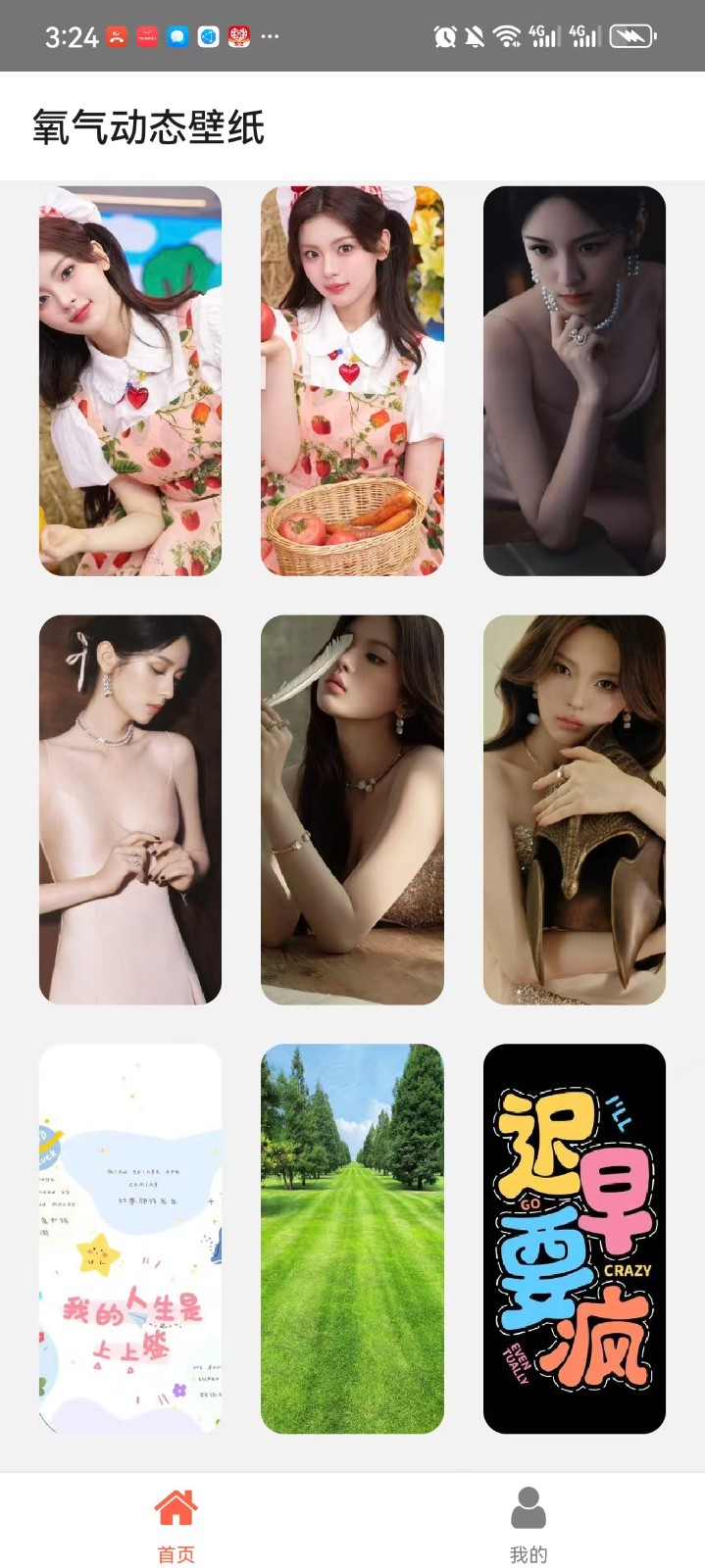This screenshot has width=705, height=1568.
Task: Choose the wallpaper of the woman hugging a dragon statue
Action: tap(574, 808)
